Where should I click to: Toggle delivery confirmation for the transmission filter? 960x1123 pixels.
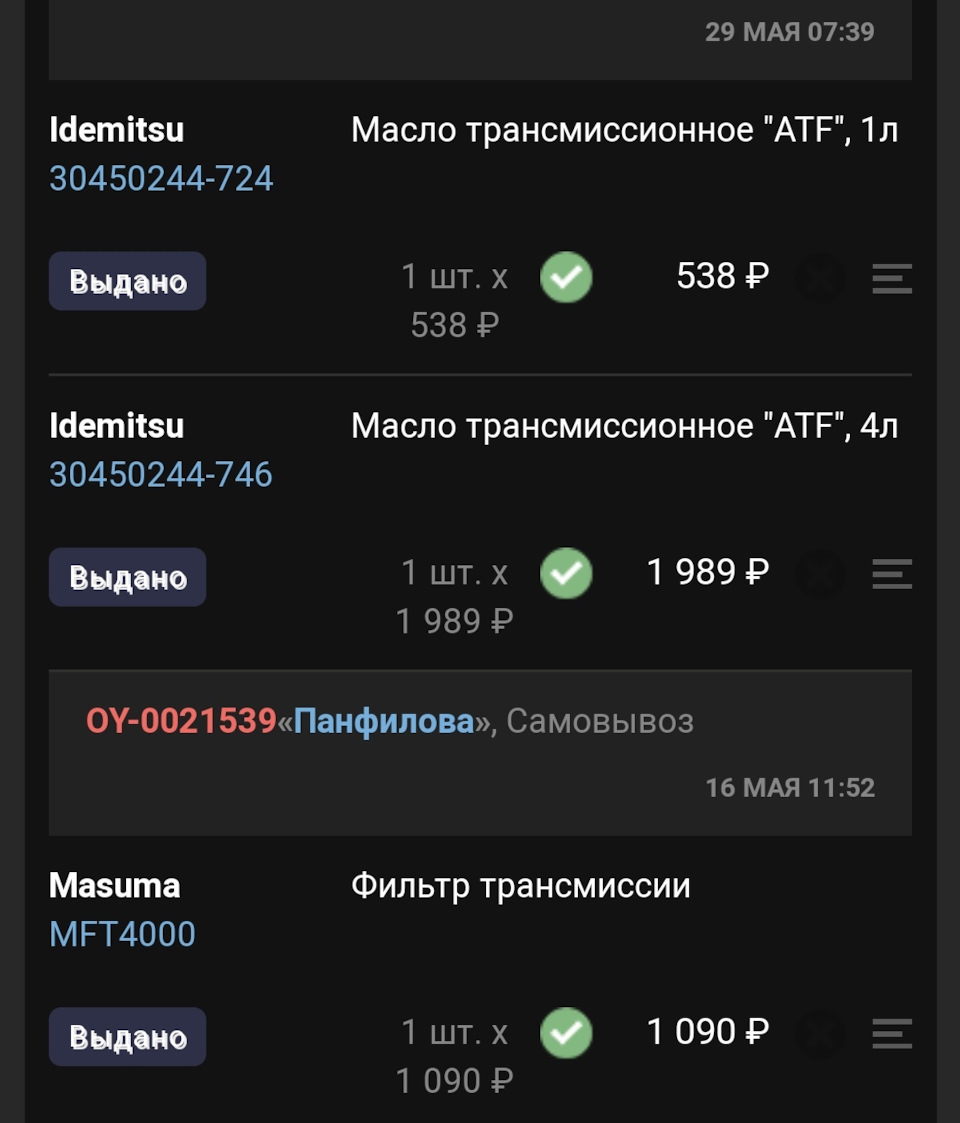pyautogui.click(x=565, y=1032)
